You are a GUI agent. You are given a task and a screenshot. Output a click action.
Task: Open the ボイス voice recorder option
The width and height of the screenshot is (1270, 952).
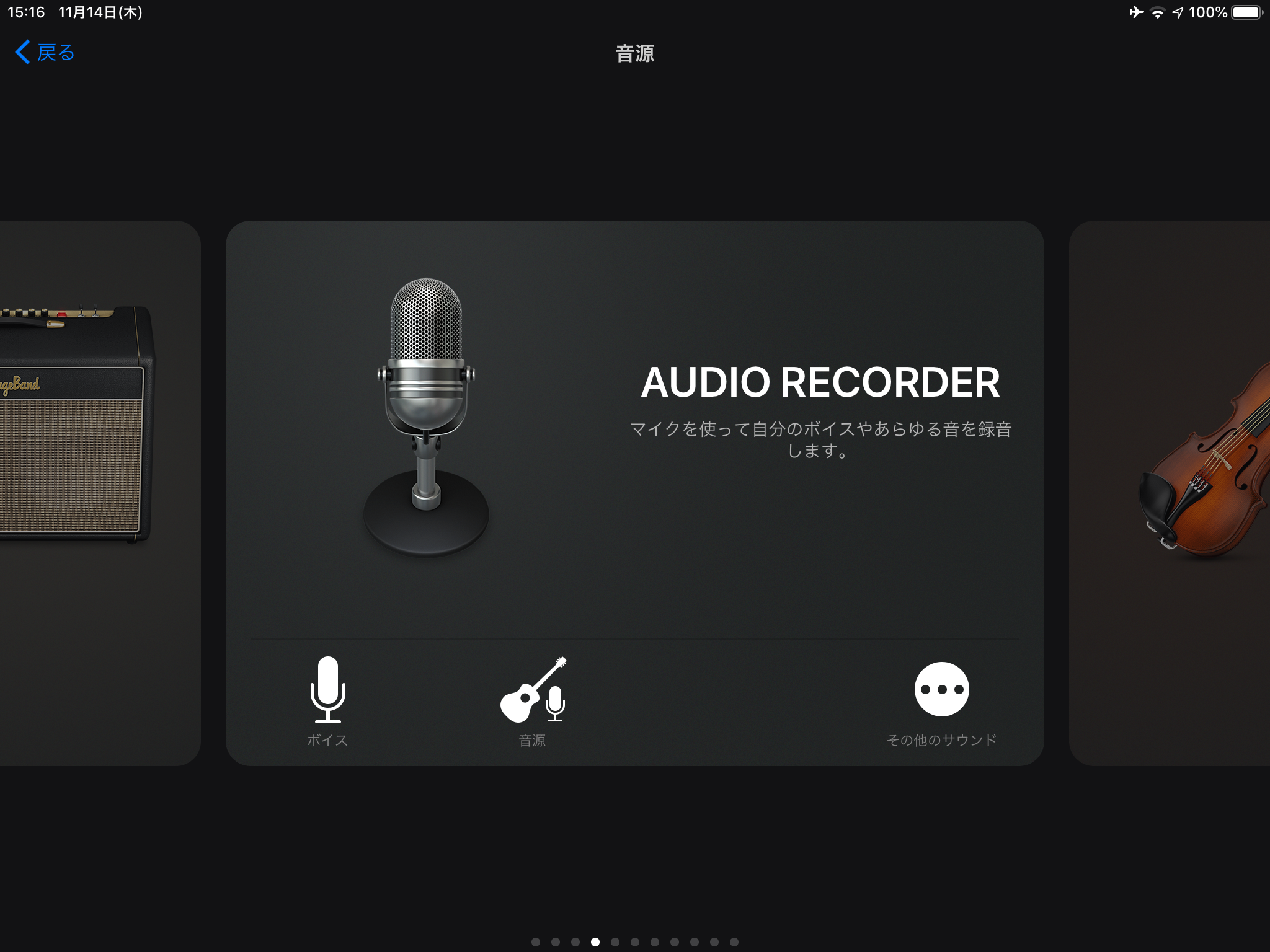tap(327, 699)
